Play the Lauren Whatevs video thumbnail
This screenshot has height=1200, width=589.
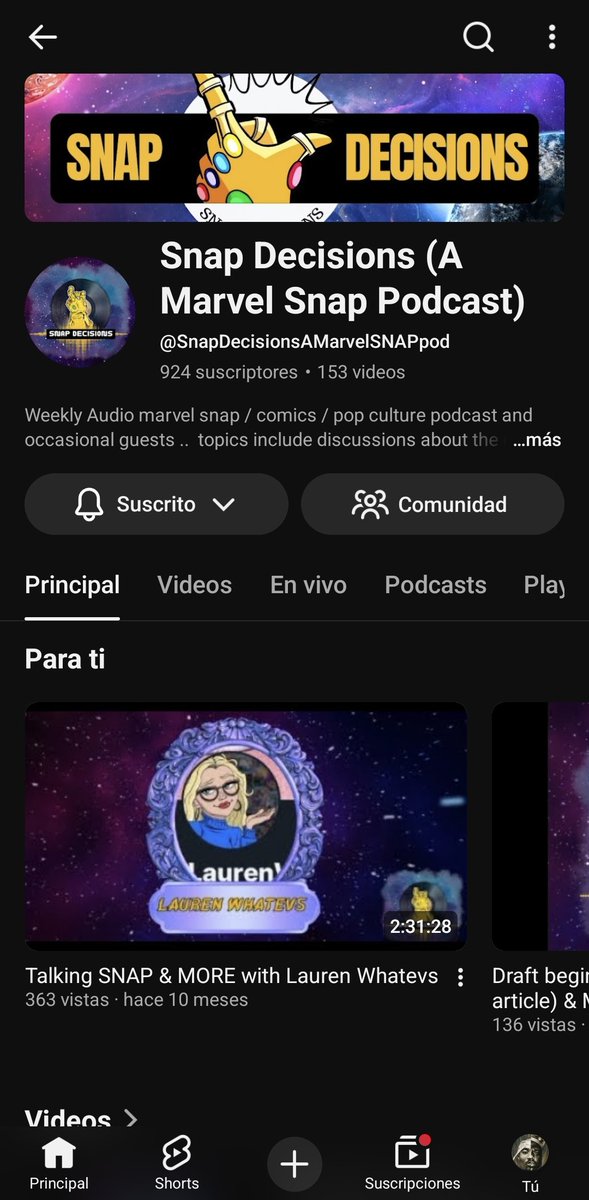(x=246, y=826)
